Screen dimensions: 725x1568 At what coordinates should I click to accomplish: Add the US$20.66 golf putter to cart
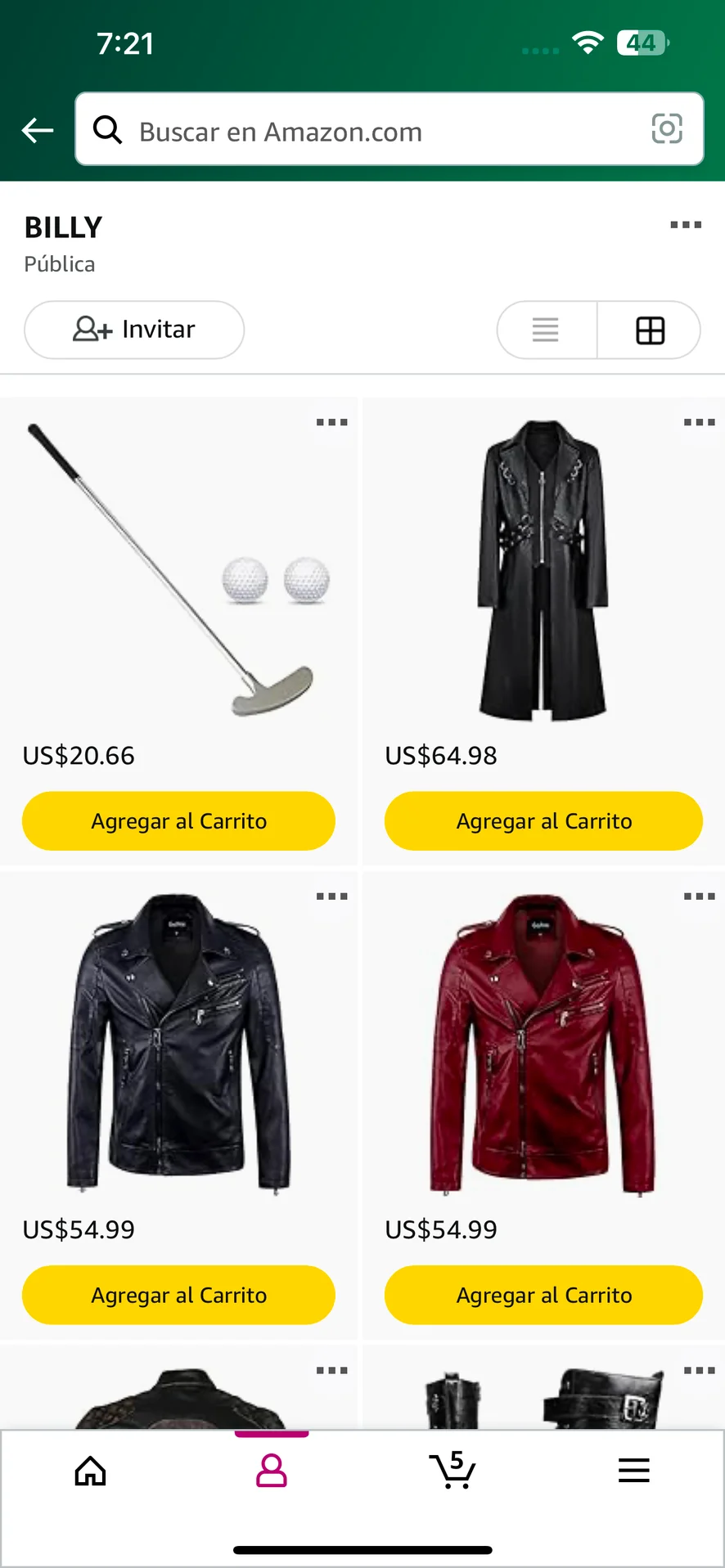(178, 821)
